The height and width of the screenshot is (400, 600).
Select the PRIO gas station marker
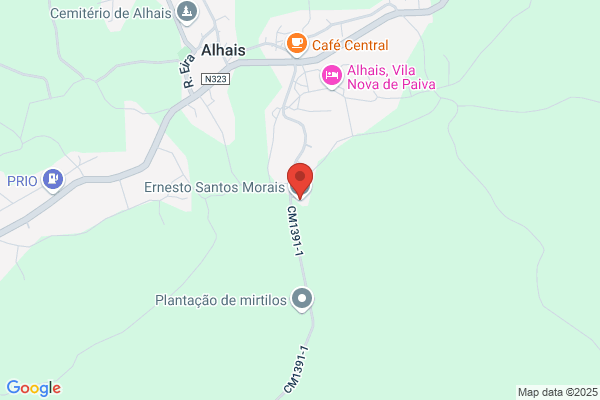53,180
